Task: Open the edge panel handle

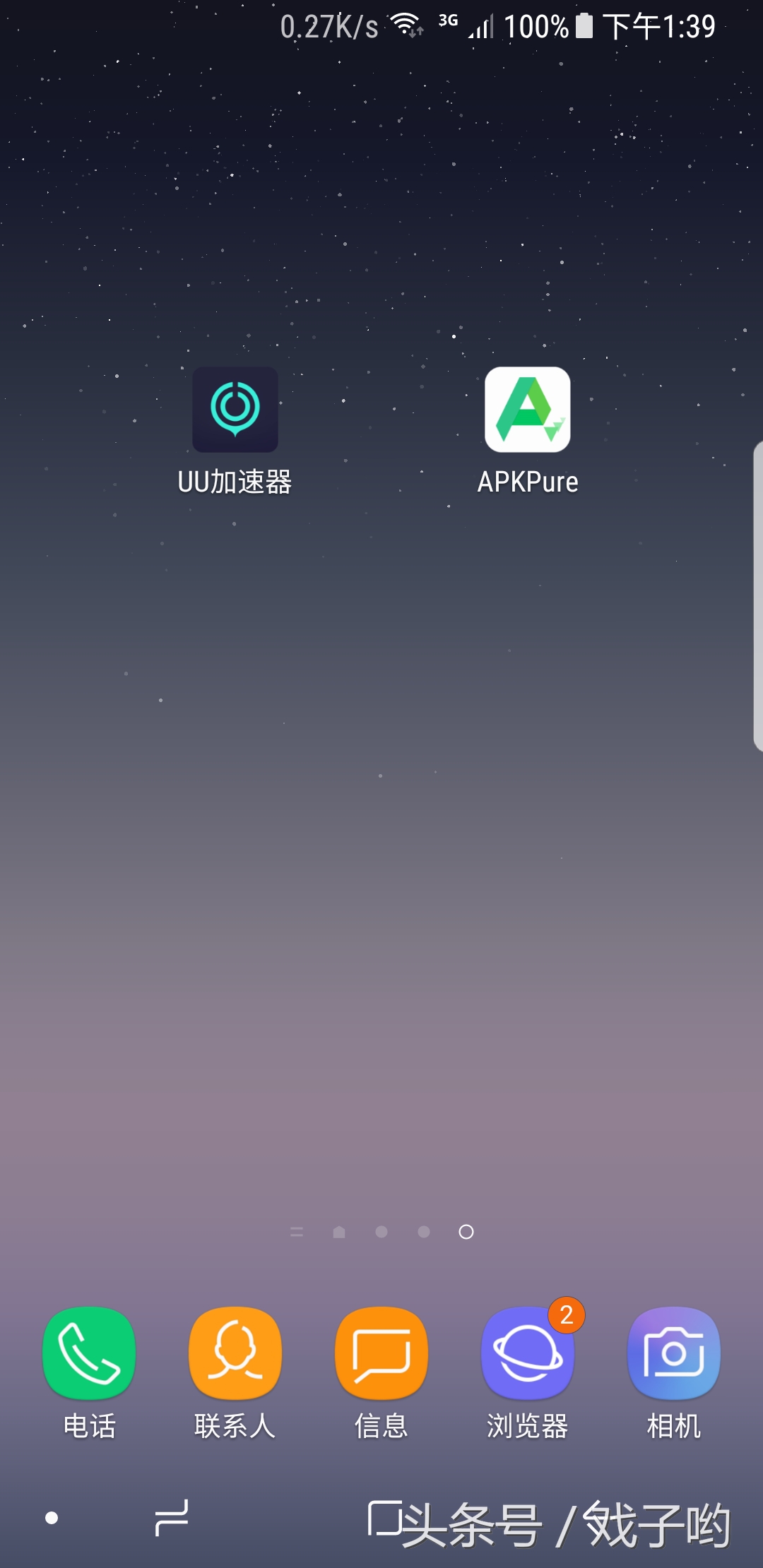Action: coord(757,595)
